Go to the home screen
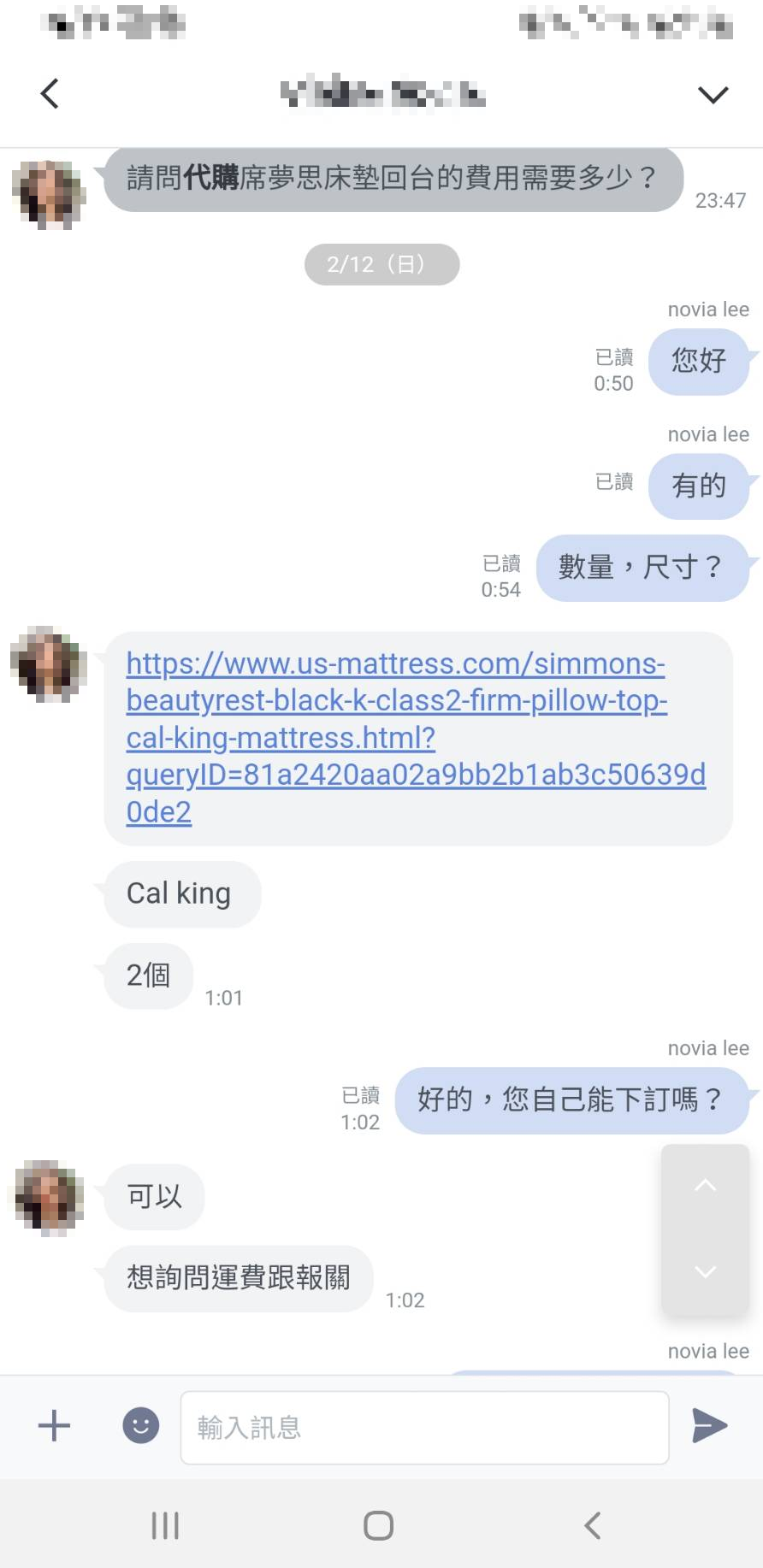The image size is (763, 1568). click(x=378, y=1525)
